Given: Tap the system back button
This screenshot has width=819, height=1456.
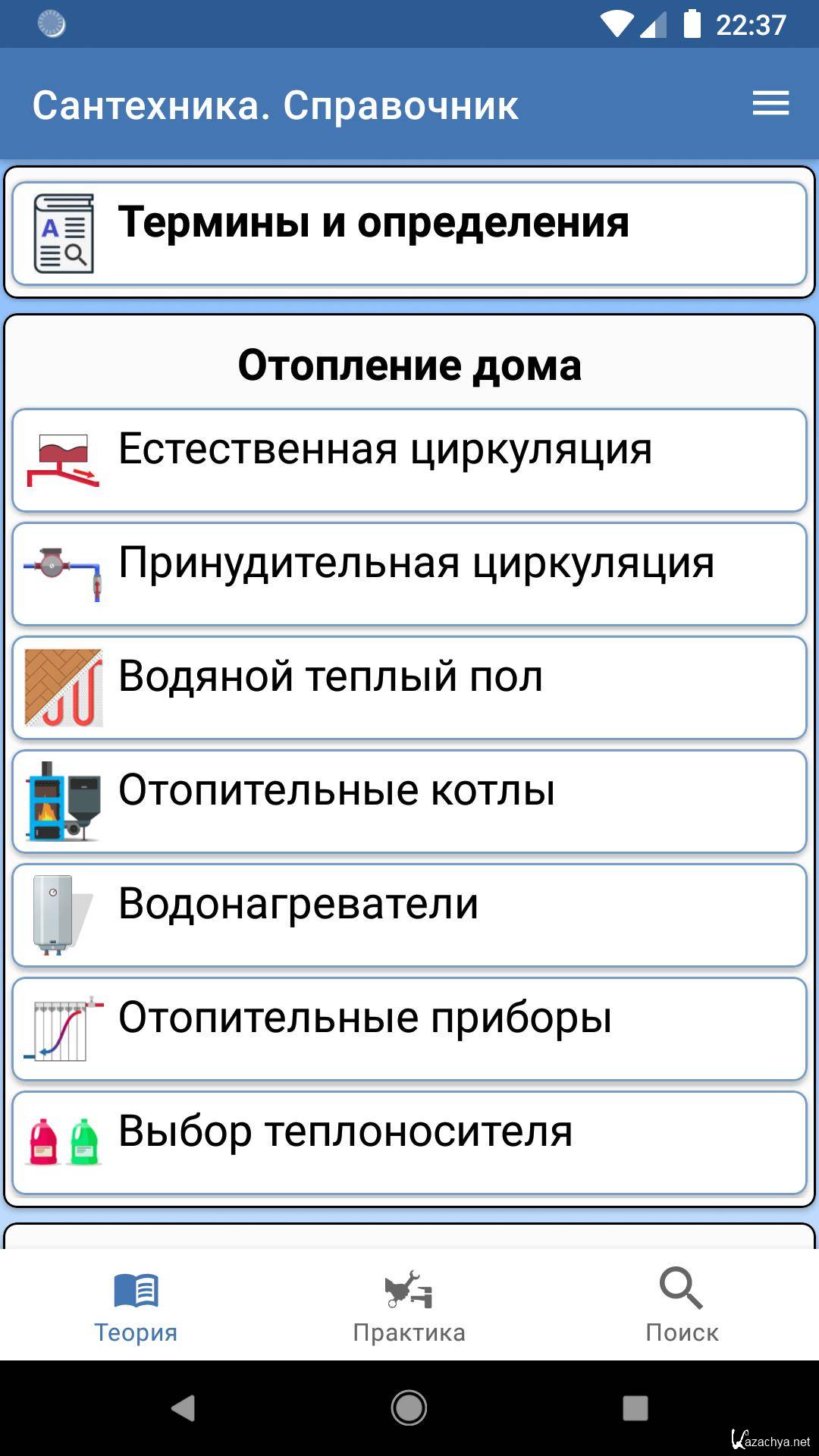Looking at the screenshot, I should click(x=183, y=1408).
